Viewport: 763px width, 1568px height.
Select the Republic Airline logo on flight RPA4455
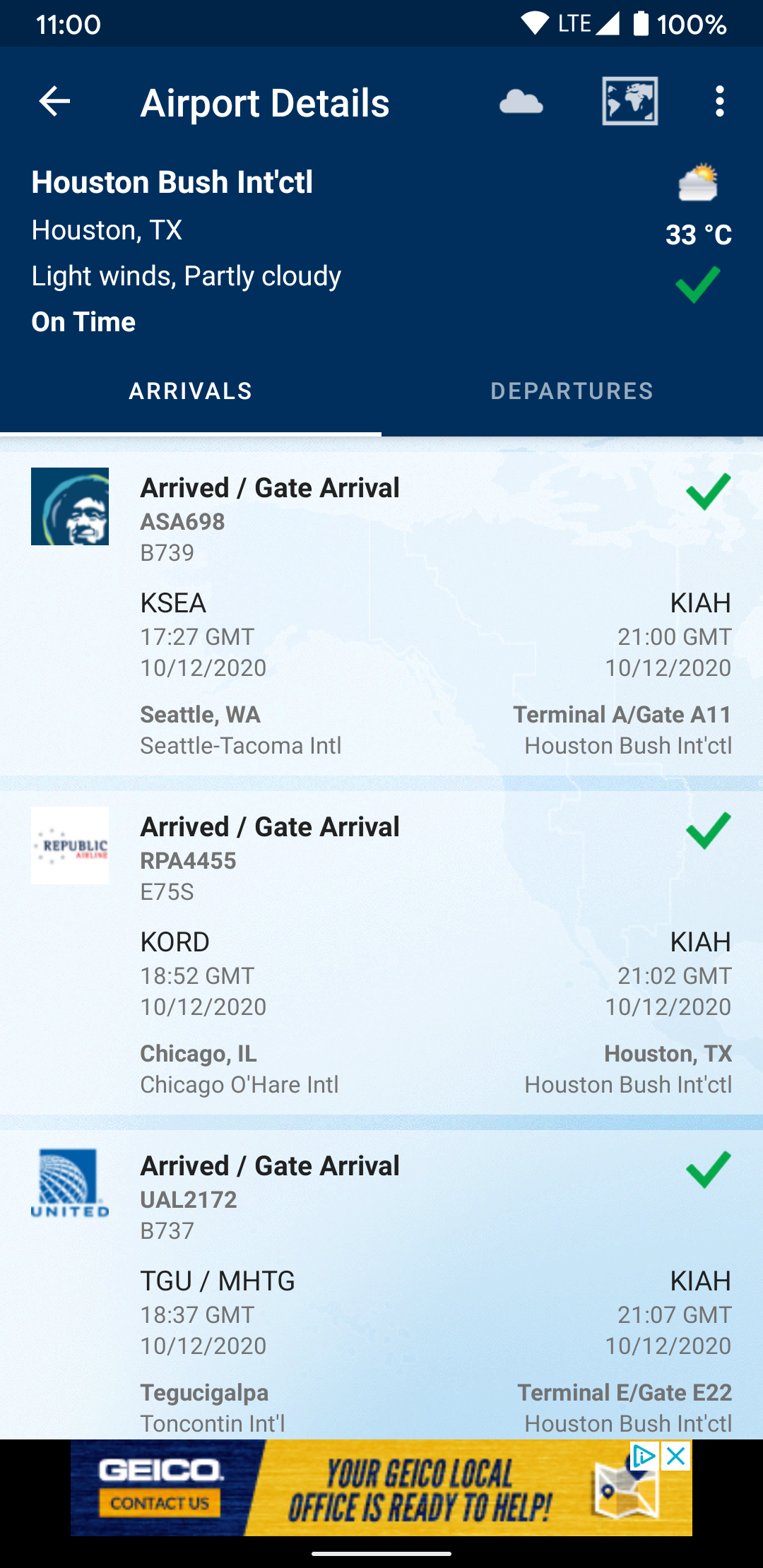(70, 845)
